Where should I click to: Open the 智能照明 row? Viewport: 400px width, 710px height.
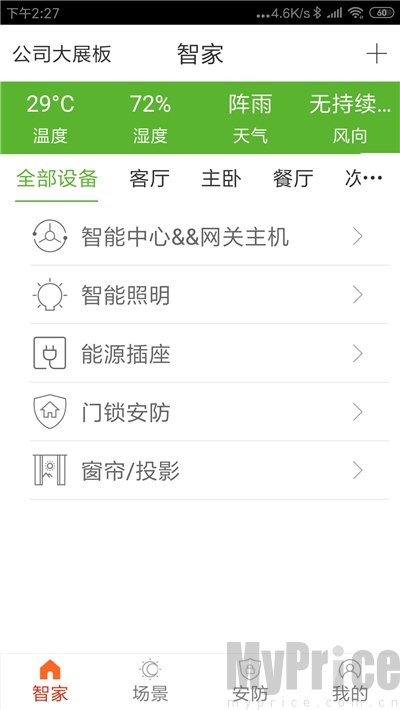coord(210,295)
